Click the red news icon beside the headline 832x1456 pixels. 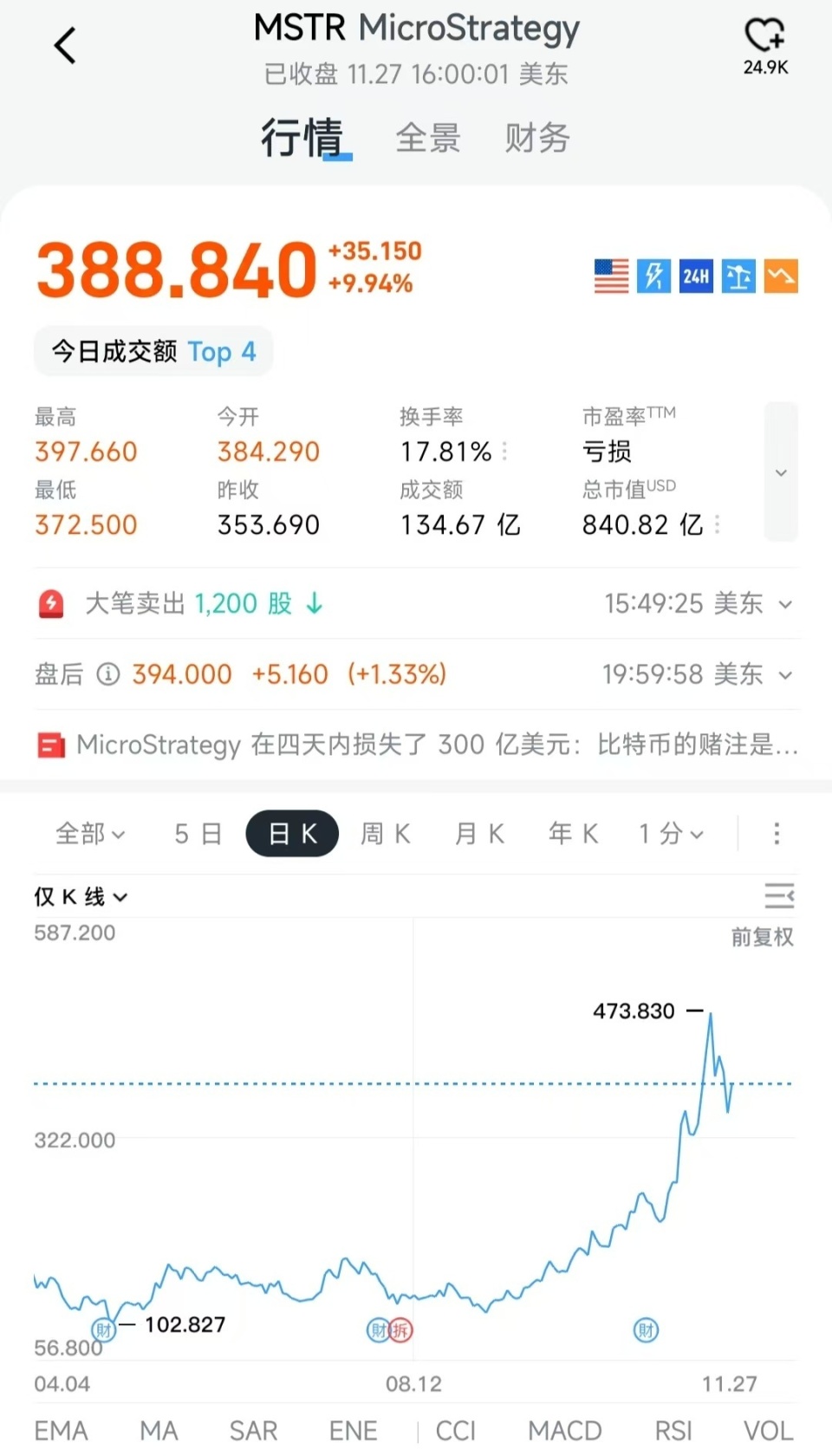tap(50, 744)
